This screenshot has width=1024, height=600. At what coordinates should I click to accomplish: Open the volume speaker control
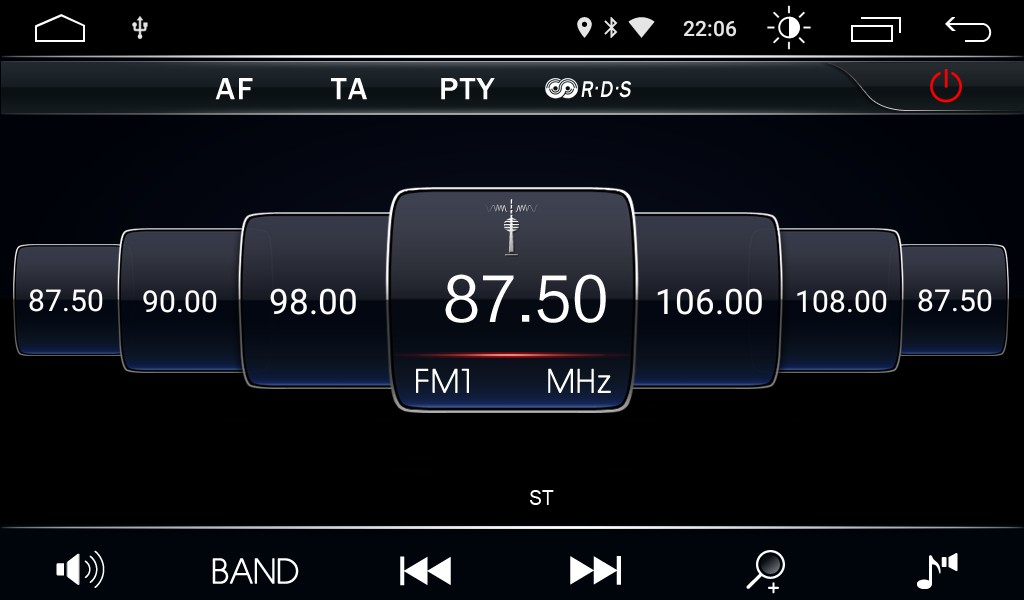pyautogui.click(x=80, y=570)
